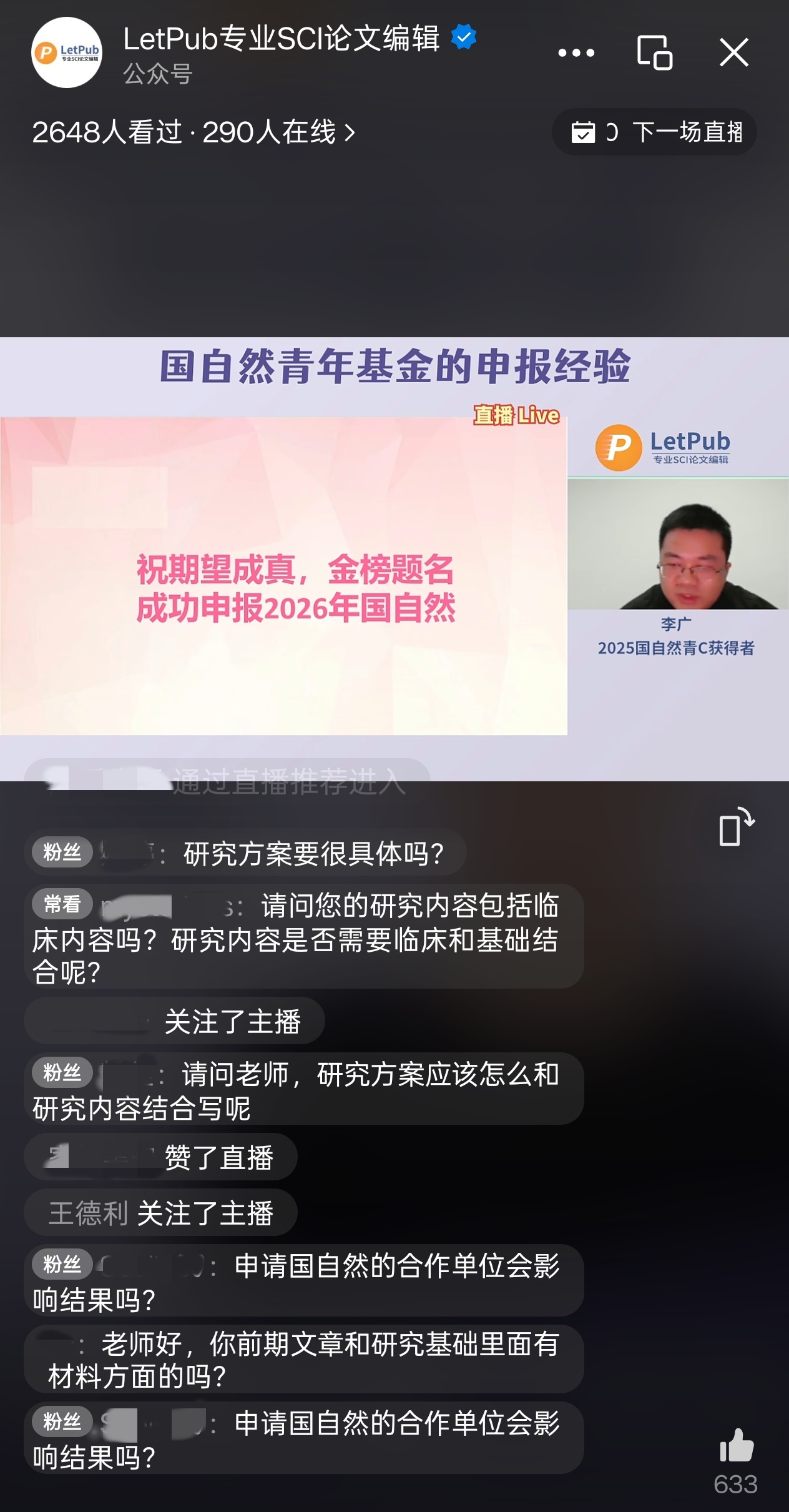The width and height of the screenshot is (789, 1512).
Task: Rotate the live video to landscape
Action: (x=736, y=827)
